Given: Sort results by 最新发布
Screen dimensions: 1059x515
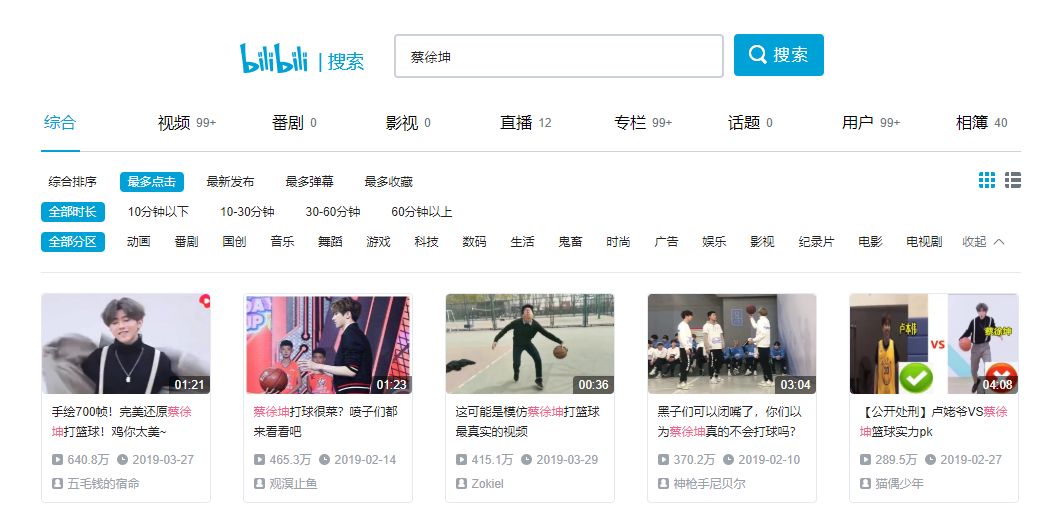Looking at the screenshot, I should click(x=230, y=182).
